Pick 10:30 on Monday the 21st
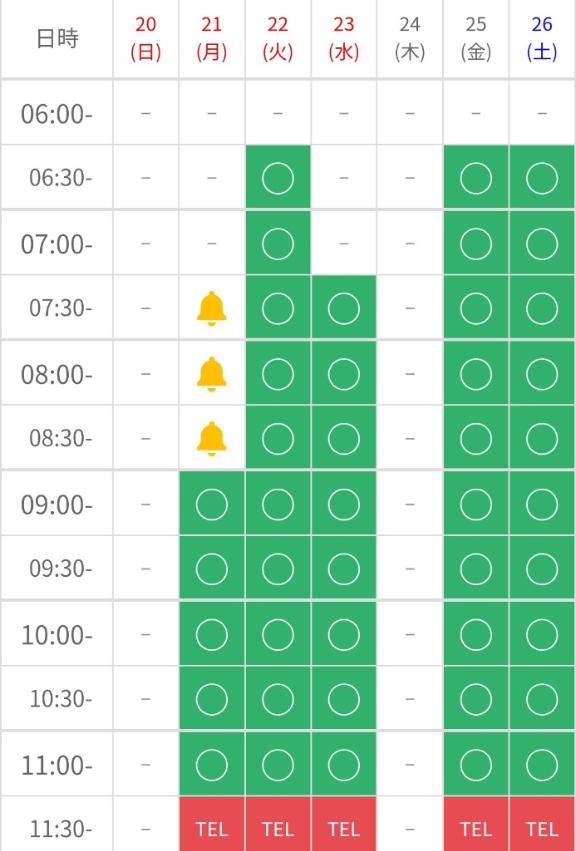This screenshot has width=576, height=851. (212, 698)
